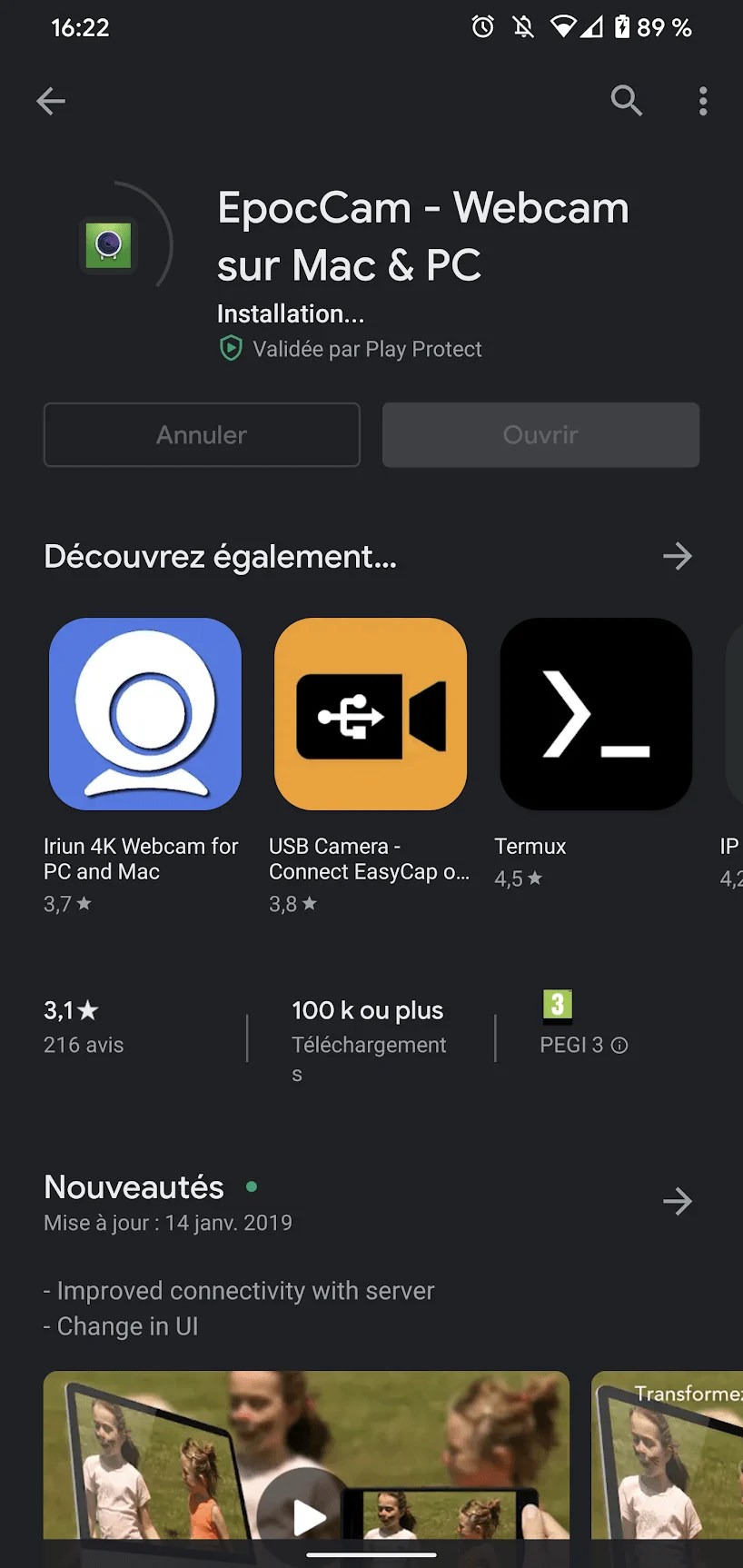The width and height of the screenshot is (743, 1568).
Task: Cancel the installation with Annuler
Action: (202, 435)
